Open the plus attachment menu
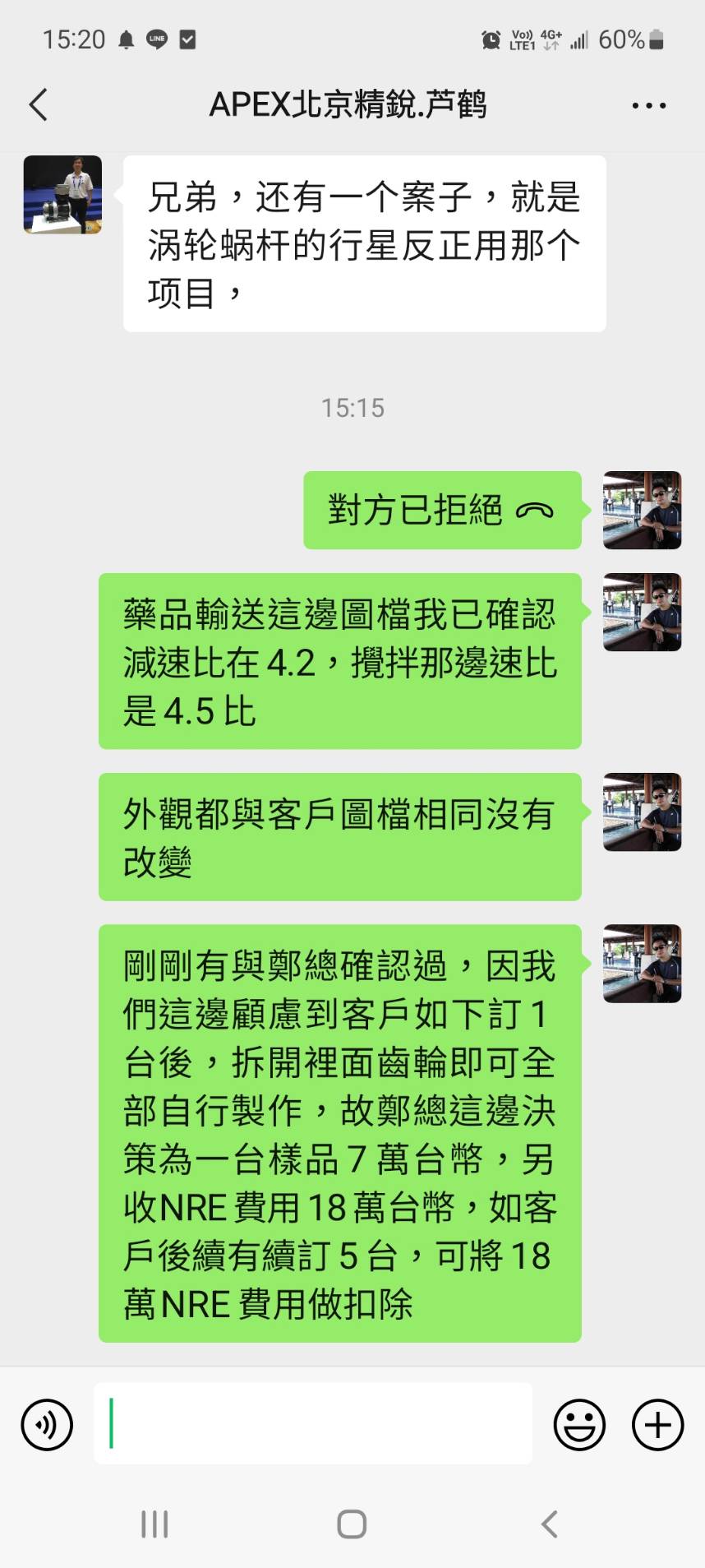The image size is (705, 1568). [x=657, y=1425]
